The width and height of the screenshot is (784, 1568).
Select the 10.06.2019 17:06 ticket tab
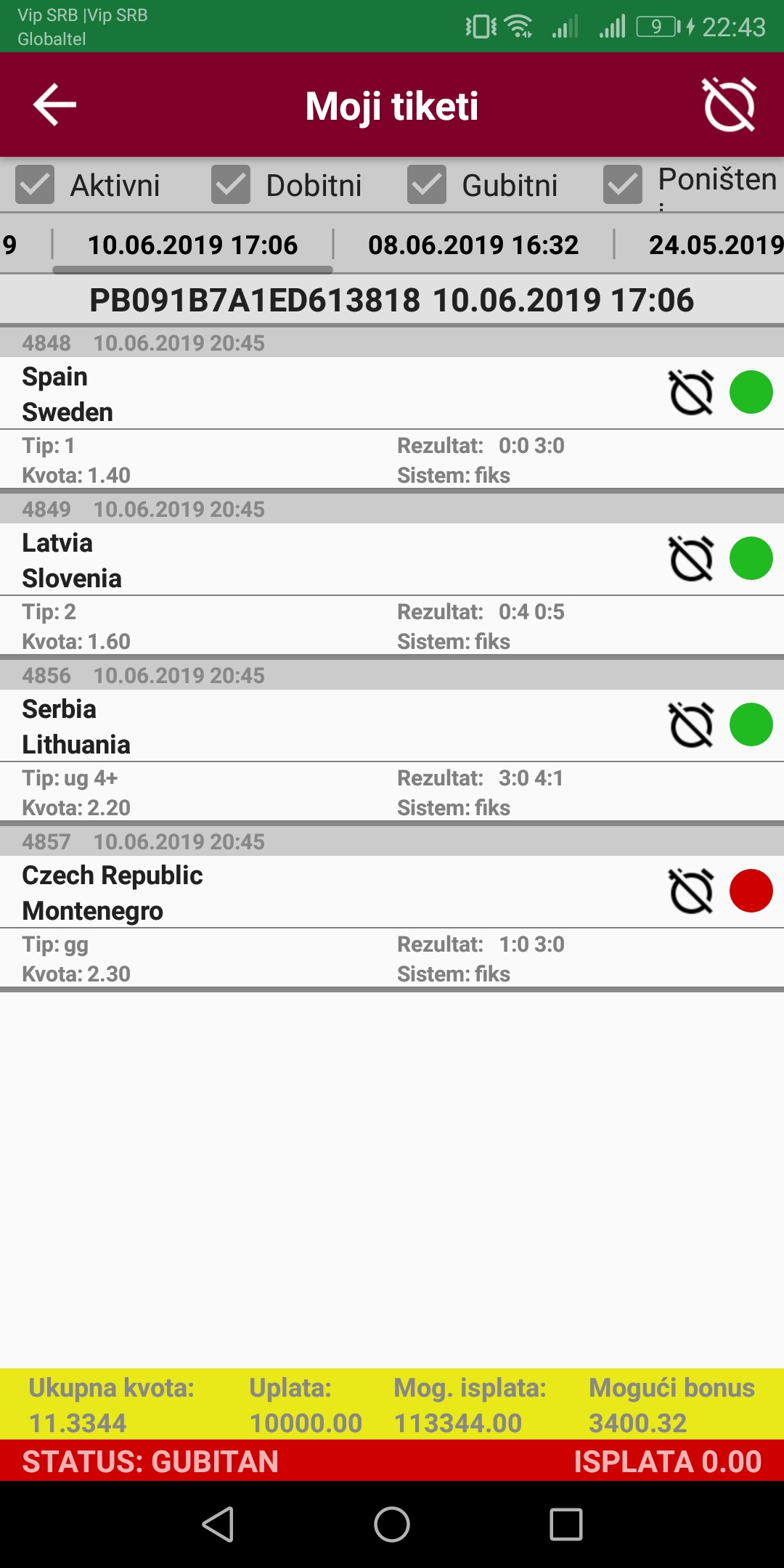click(192, 245)
